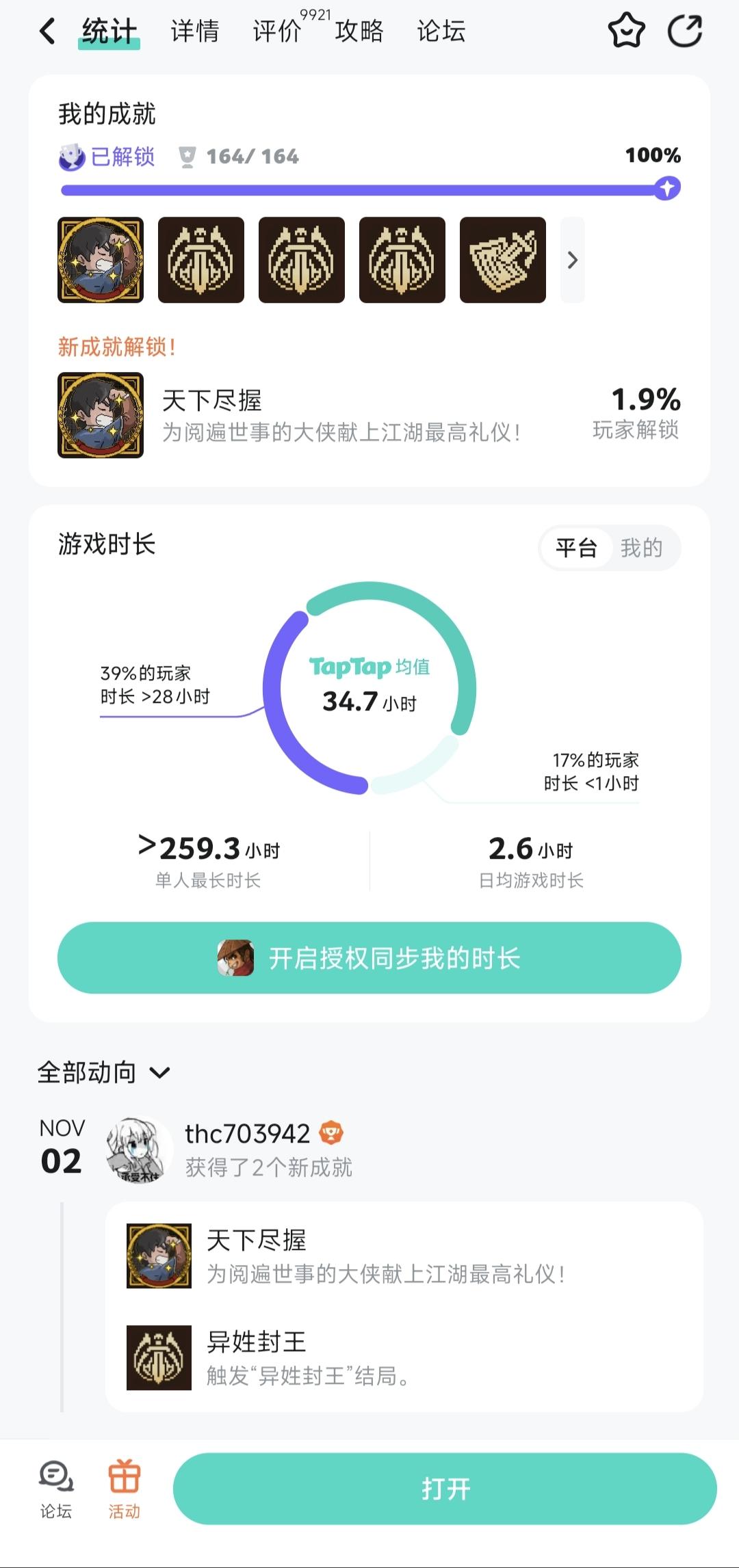Viewport: 739px width, 1568px height.
Task: Tap the chevron after the achievement icons
Action: (x=572, y=261)
